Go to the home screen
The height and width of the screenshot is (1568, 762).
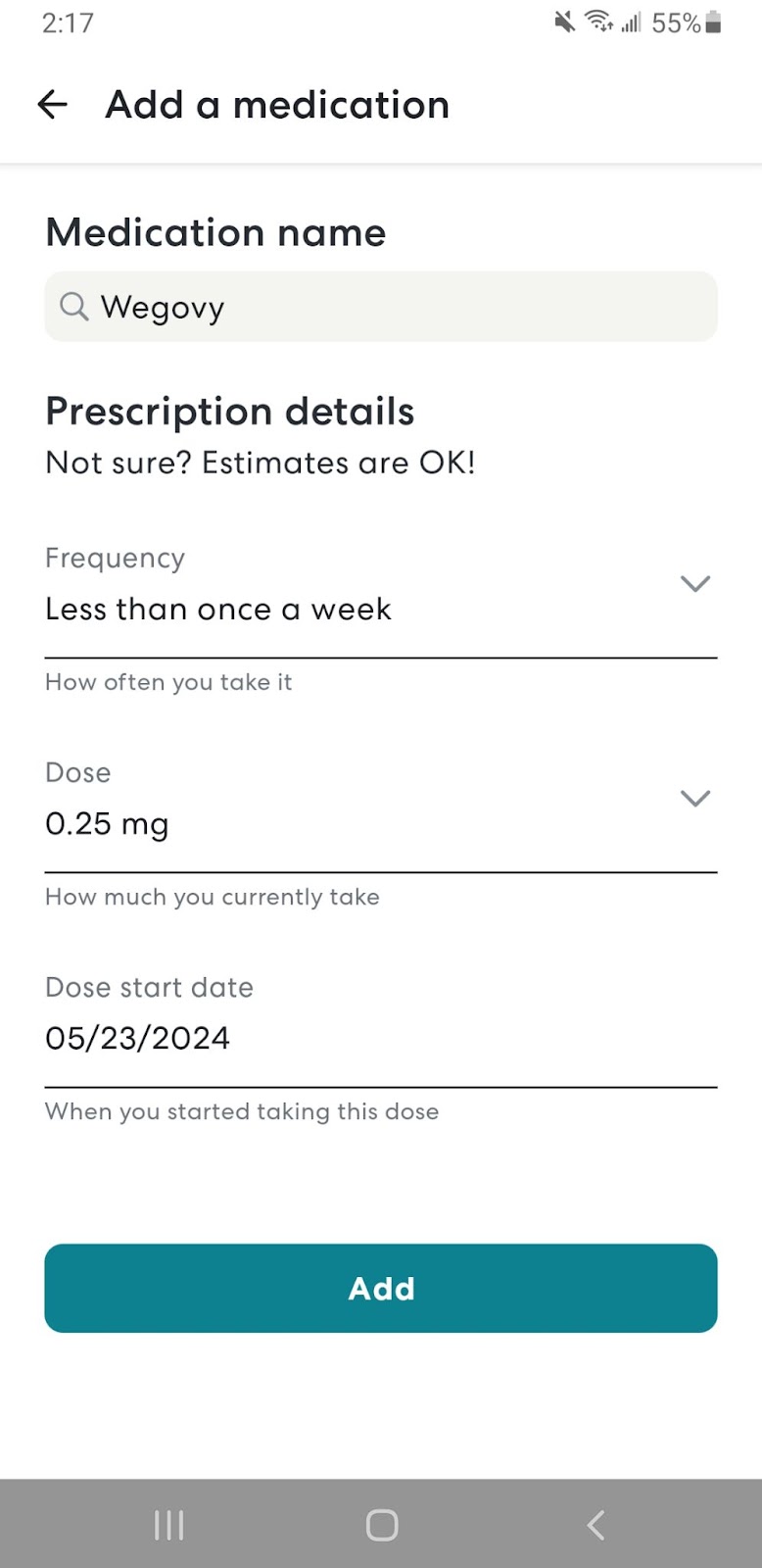coord(381,1525)
